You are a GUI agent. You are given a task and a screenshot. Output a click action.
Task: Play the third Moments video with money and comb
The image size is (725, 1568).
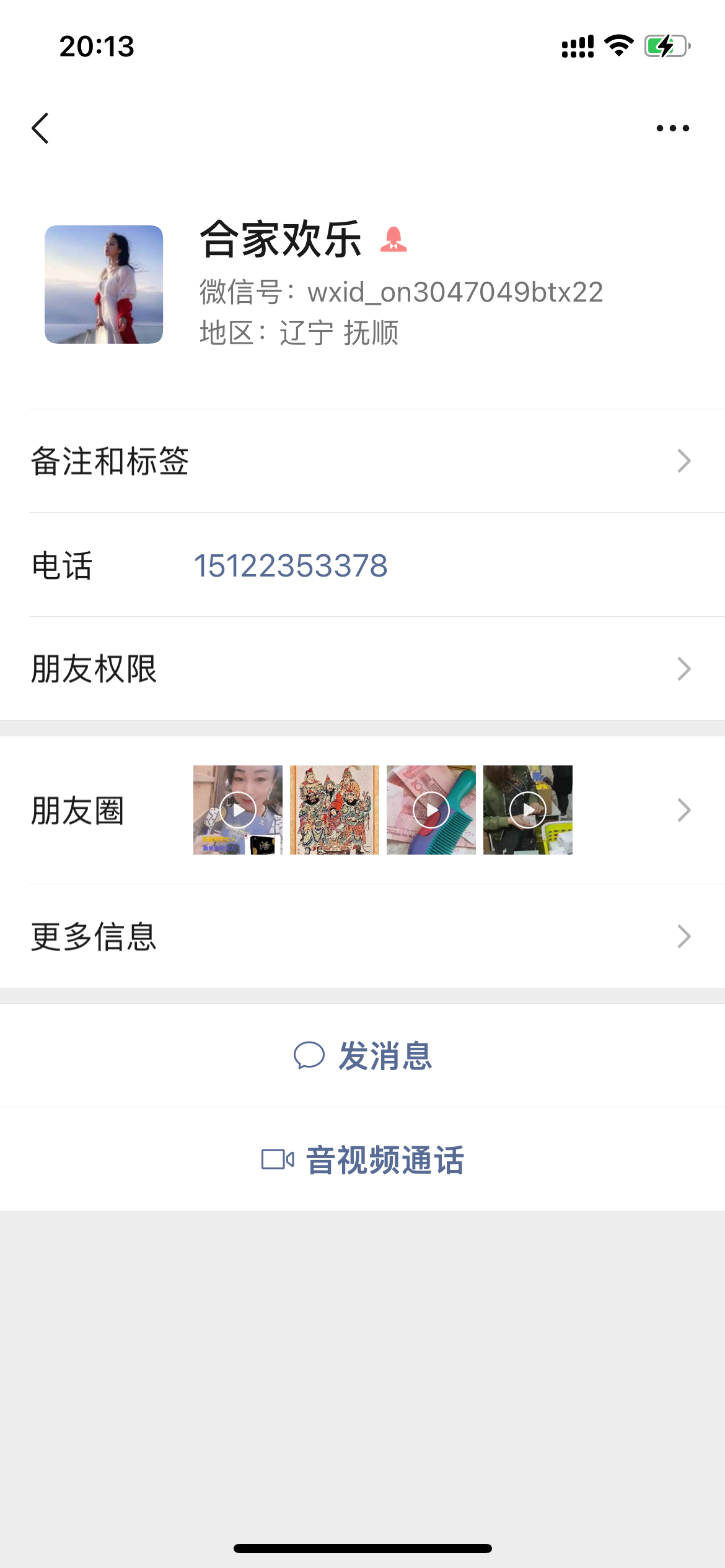tap(432, 809)
